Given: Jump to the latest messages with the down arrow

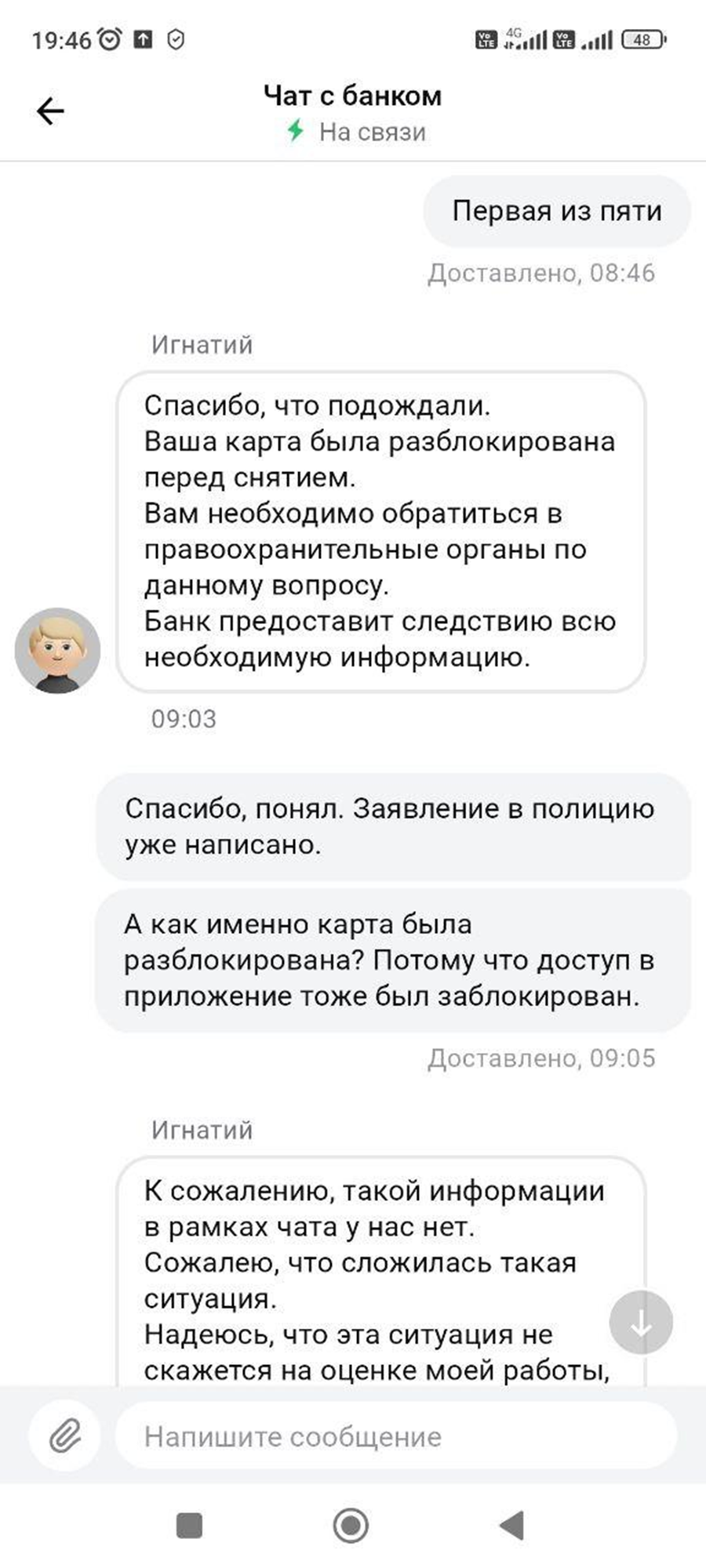Looking at the screenshot, I should (641, 1323).
